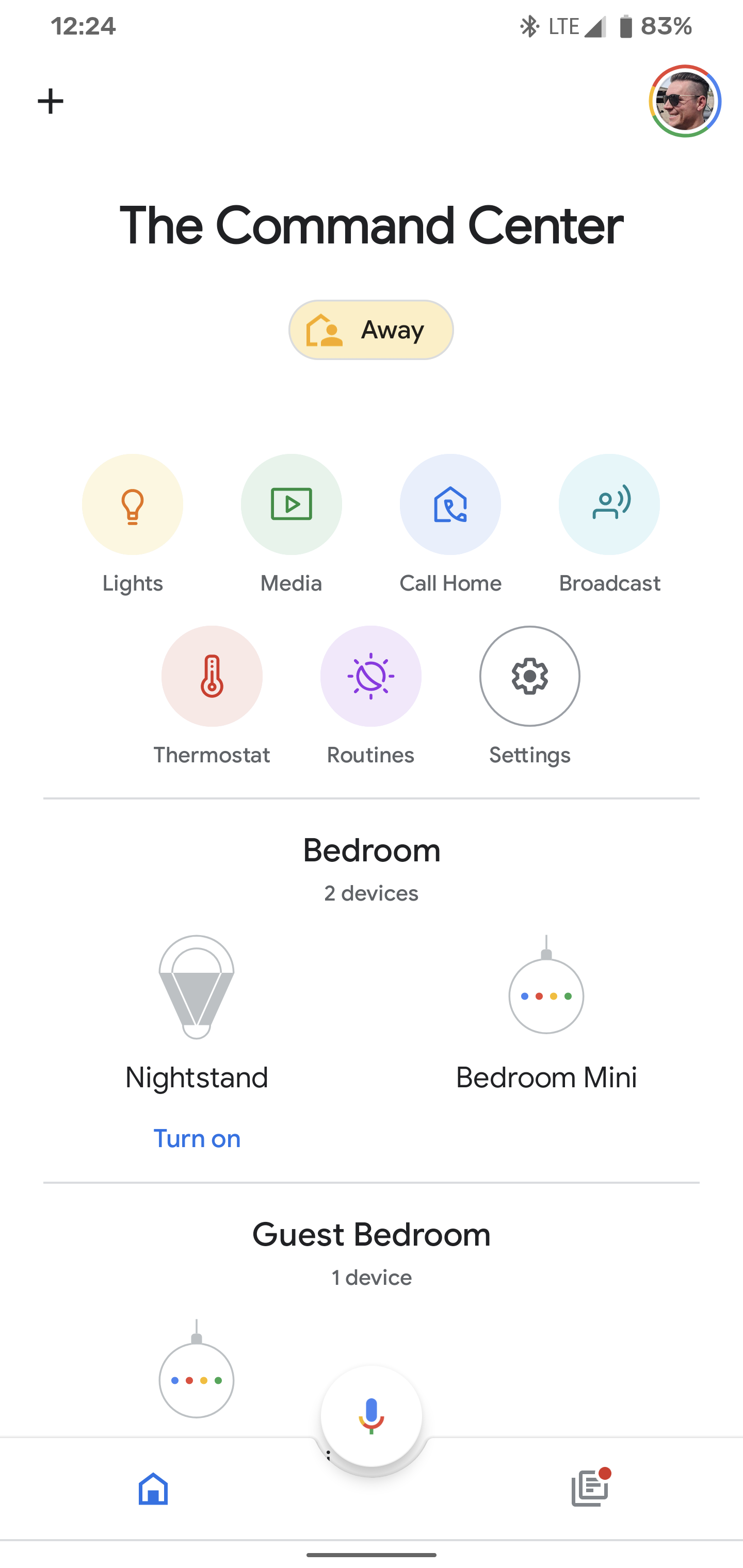Open the Guest Bedroom speaker device
743x1568 pixels.
196,1381
